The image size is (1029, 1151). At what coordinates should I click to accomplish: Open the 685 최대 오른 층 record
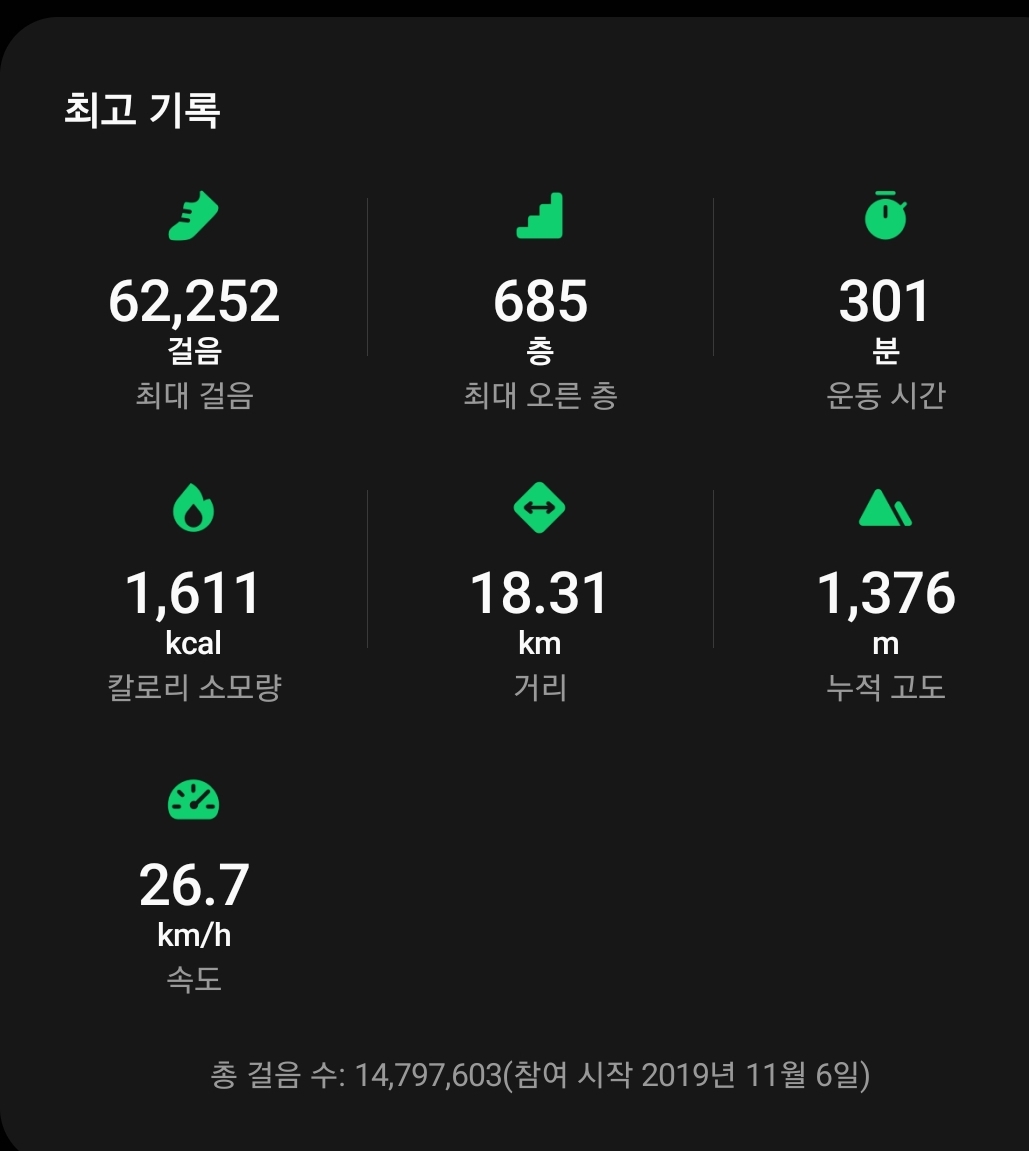click(540, 302)
